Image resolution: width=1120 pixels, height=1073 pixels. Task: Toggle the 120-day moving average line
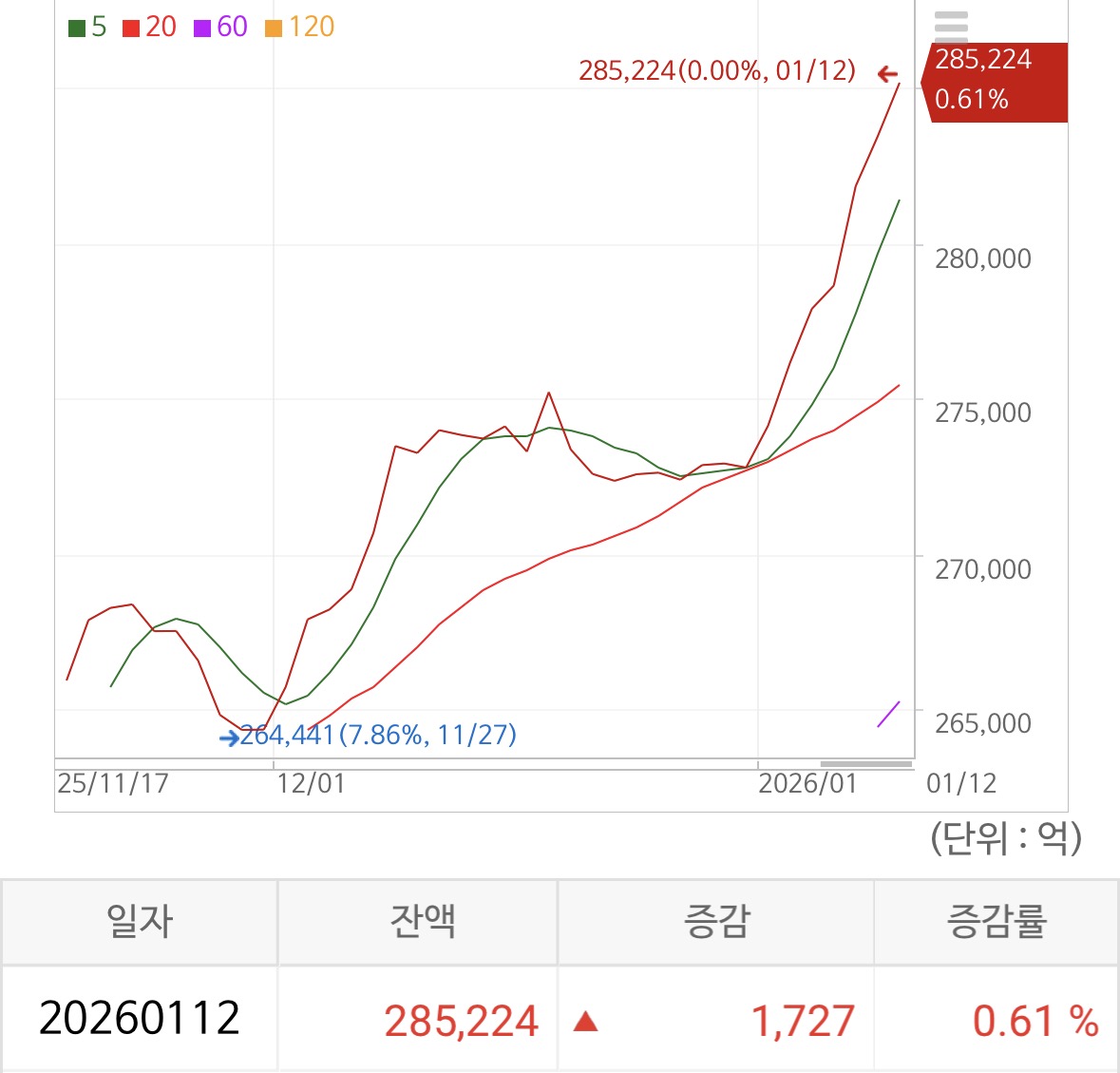click(299, 28)
